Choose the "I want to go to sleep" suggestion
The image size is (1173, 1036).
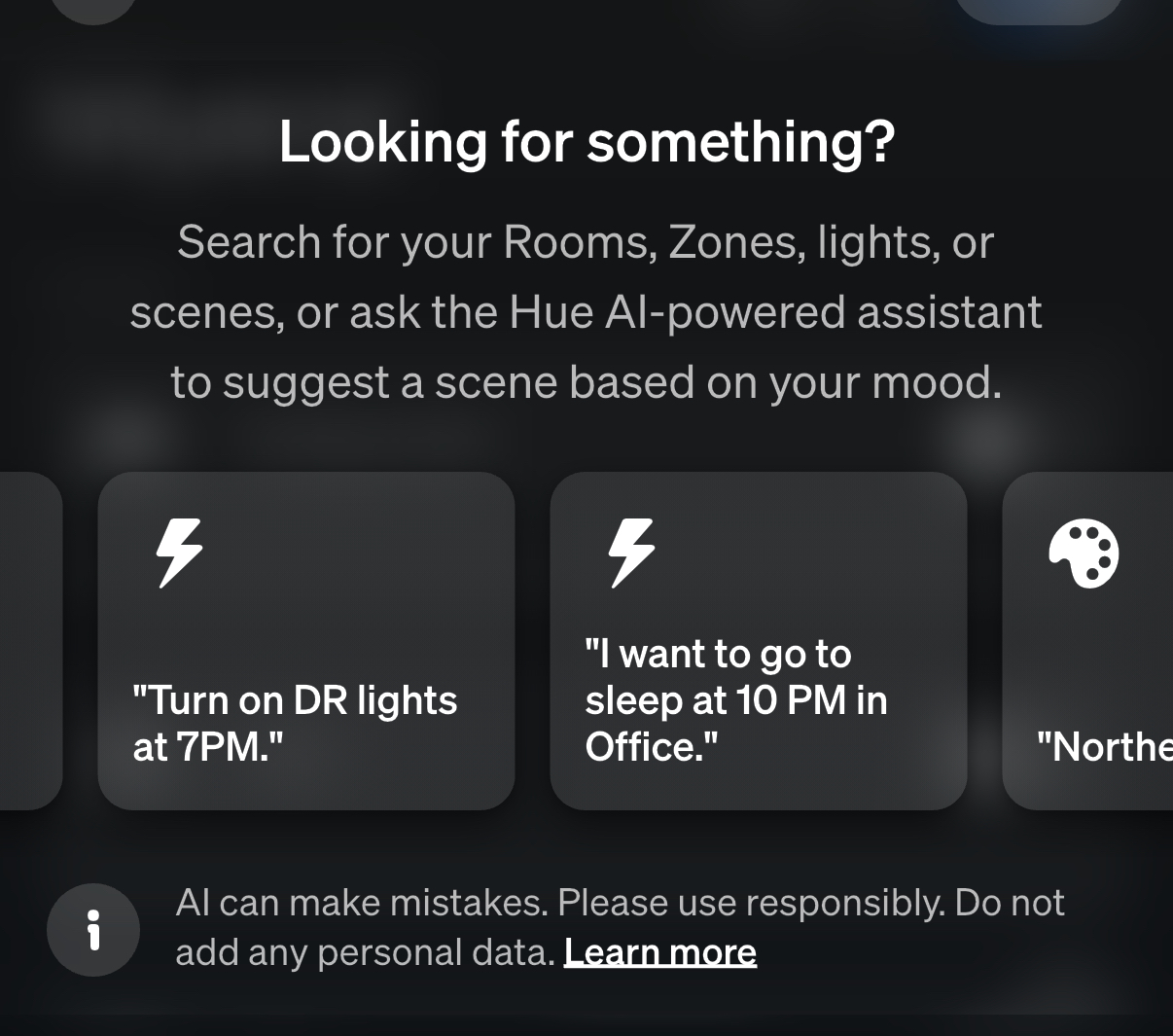(x=758, y=641)
